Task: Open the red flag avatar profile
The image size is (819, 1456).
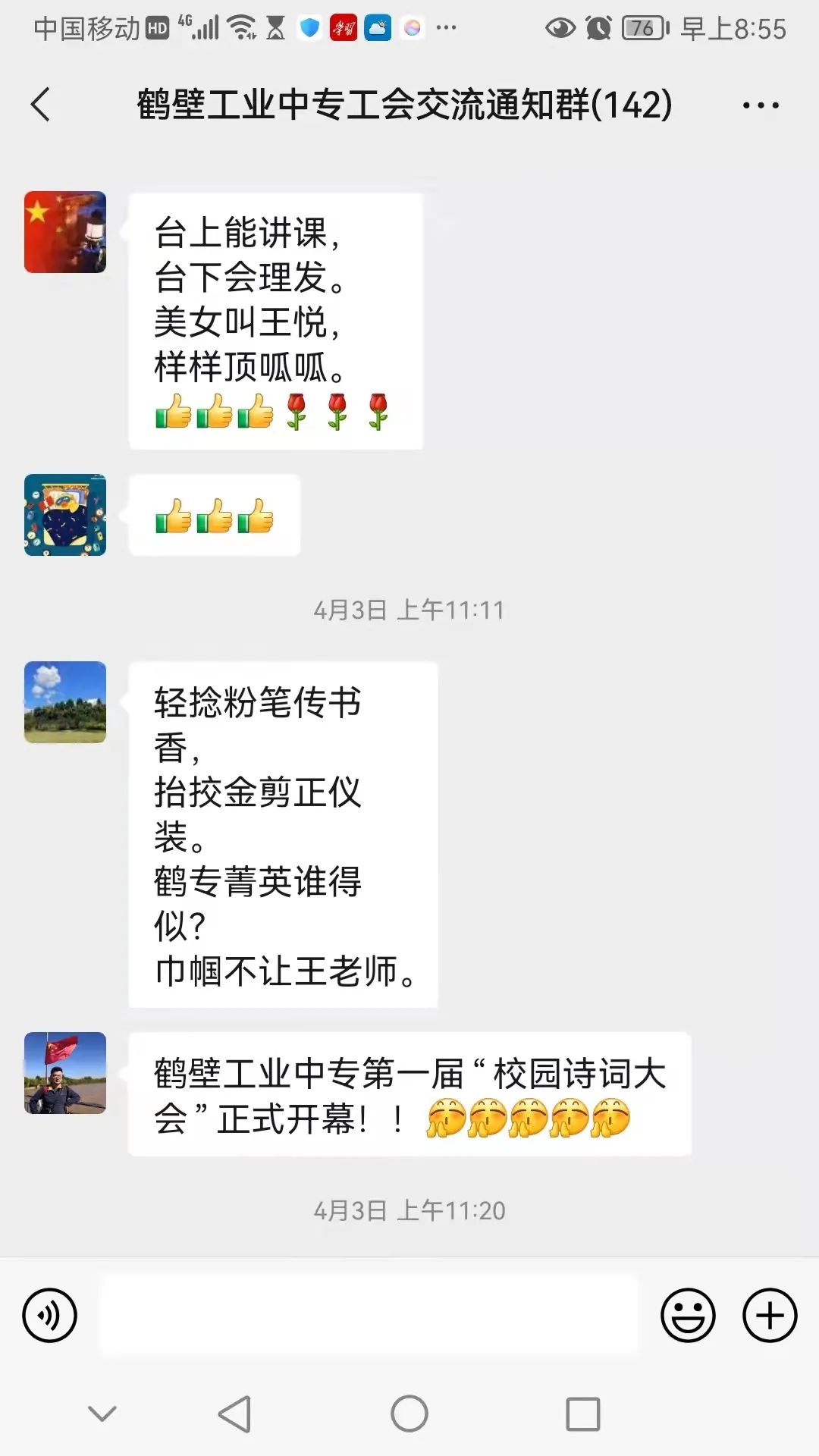Action: click(65, 232)
